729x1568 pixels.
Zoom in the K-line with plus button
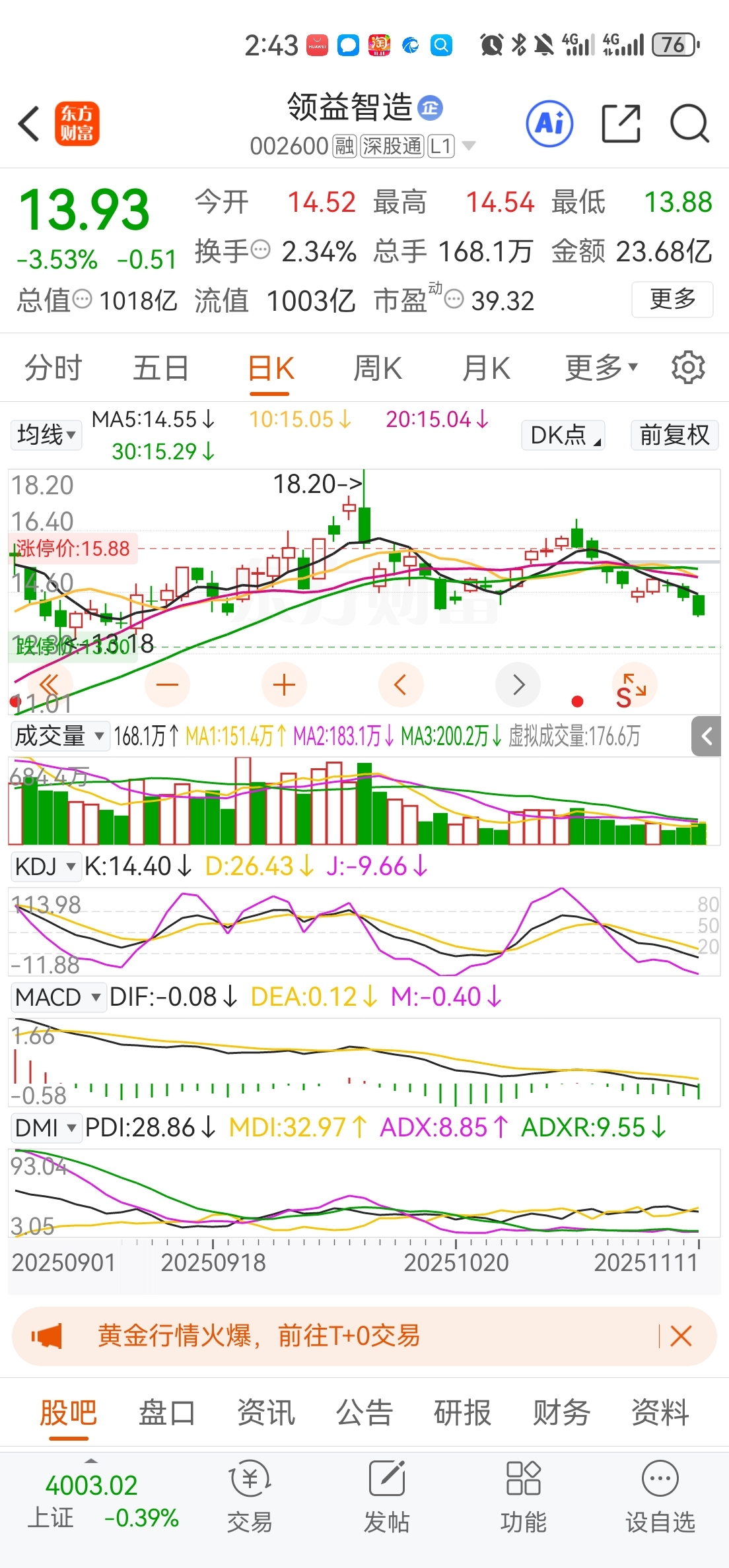(284, 685)
